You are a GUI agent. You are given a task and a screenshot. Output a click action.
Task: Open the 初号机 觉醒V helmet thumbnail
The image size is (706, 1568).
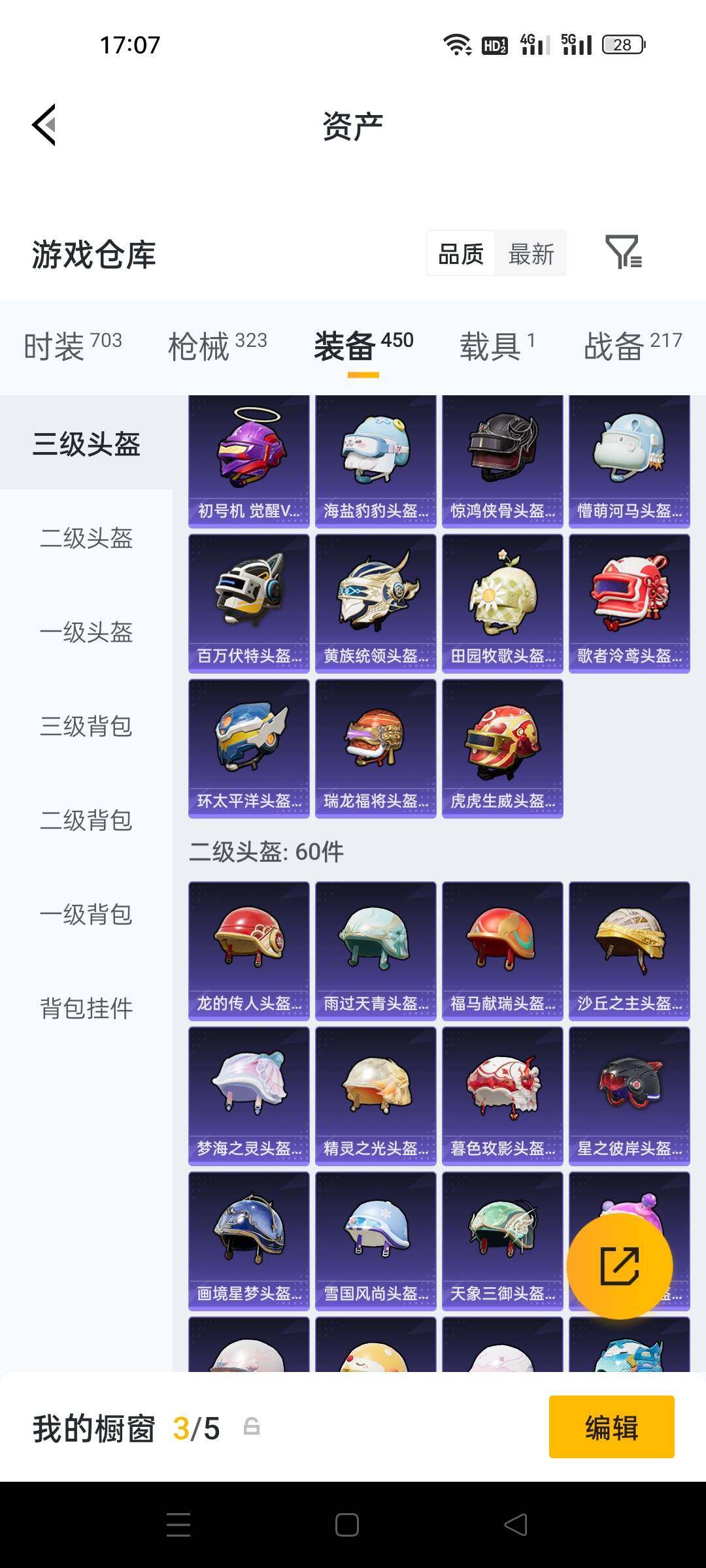tap(248, 457)
